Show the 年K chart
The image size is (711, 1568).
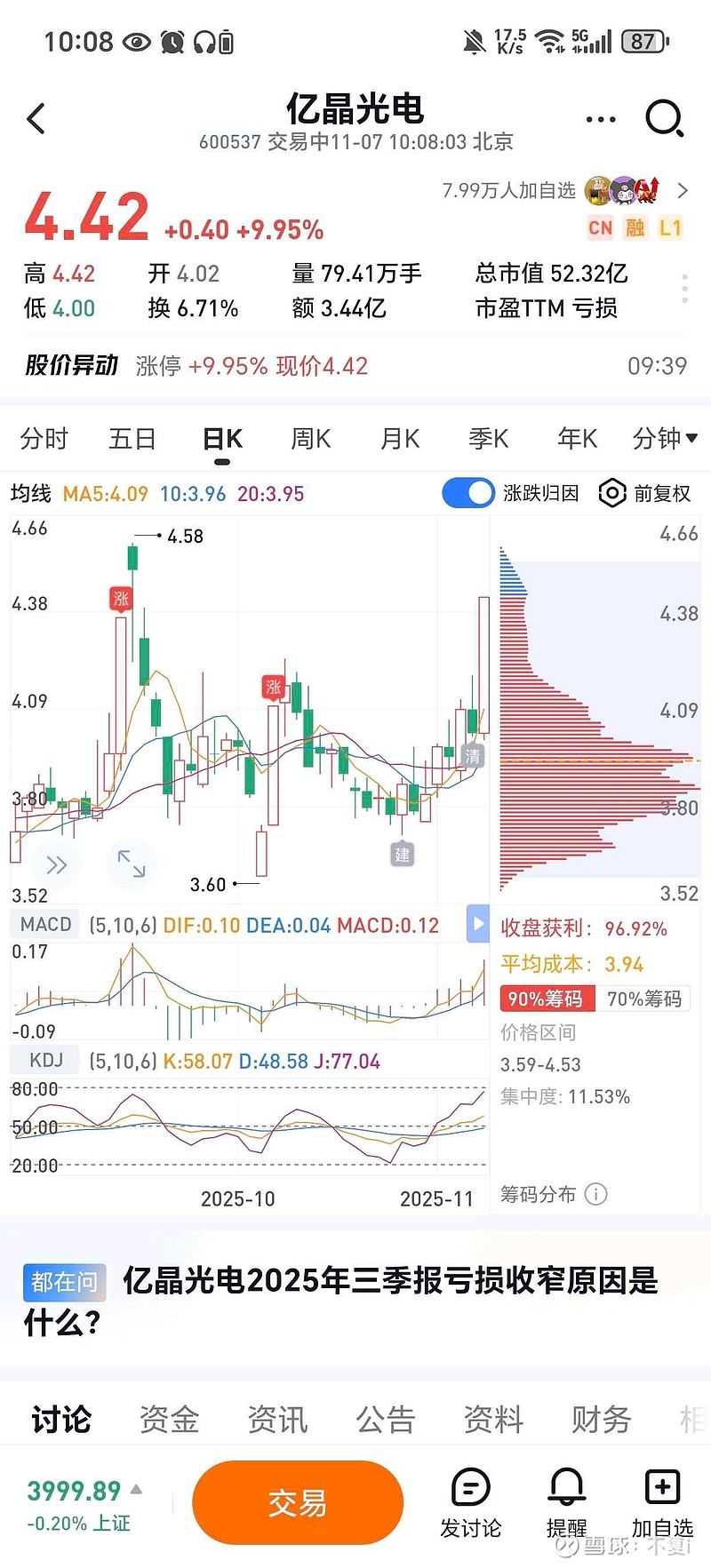click(578, 438)
